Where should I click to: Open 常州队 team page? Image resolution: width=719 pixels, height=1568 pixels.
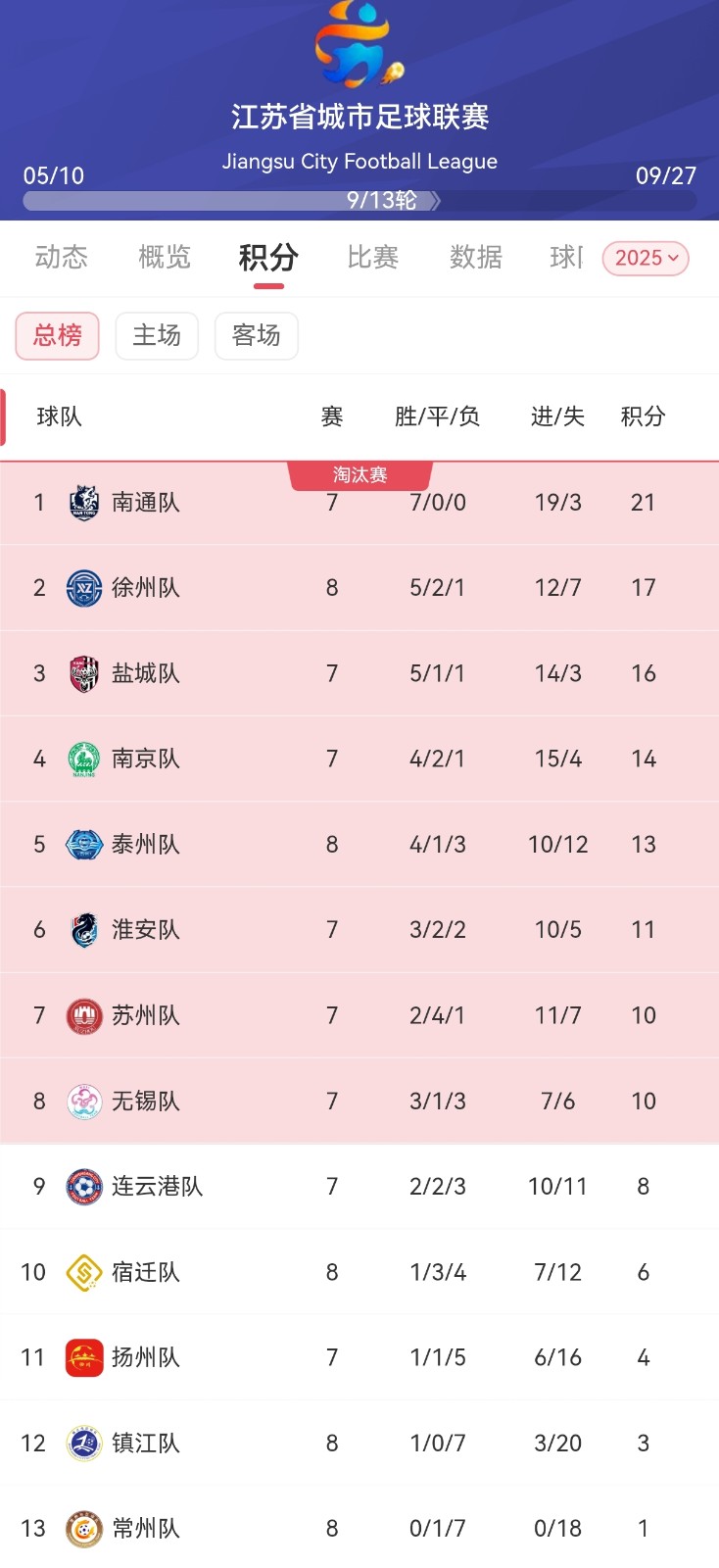(x=145, y=1529)
